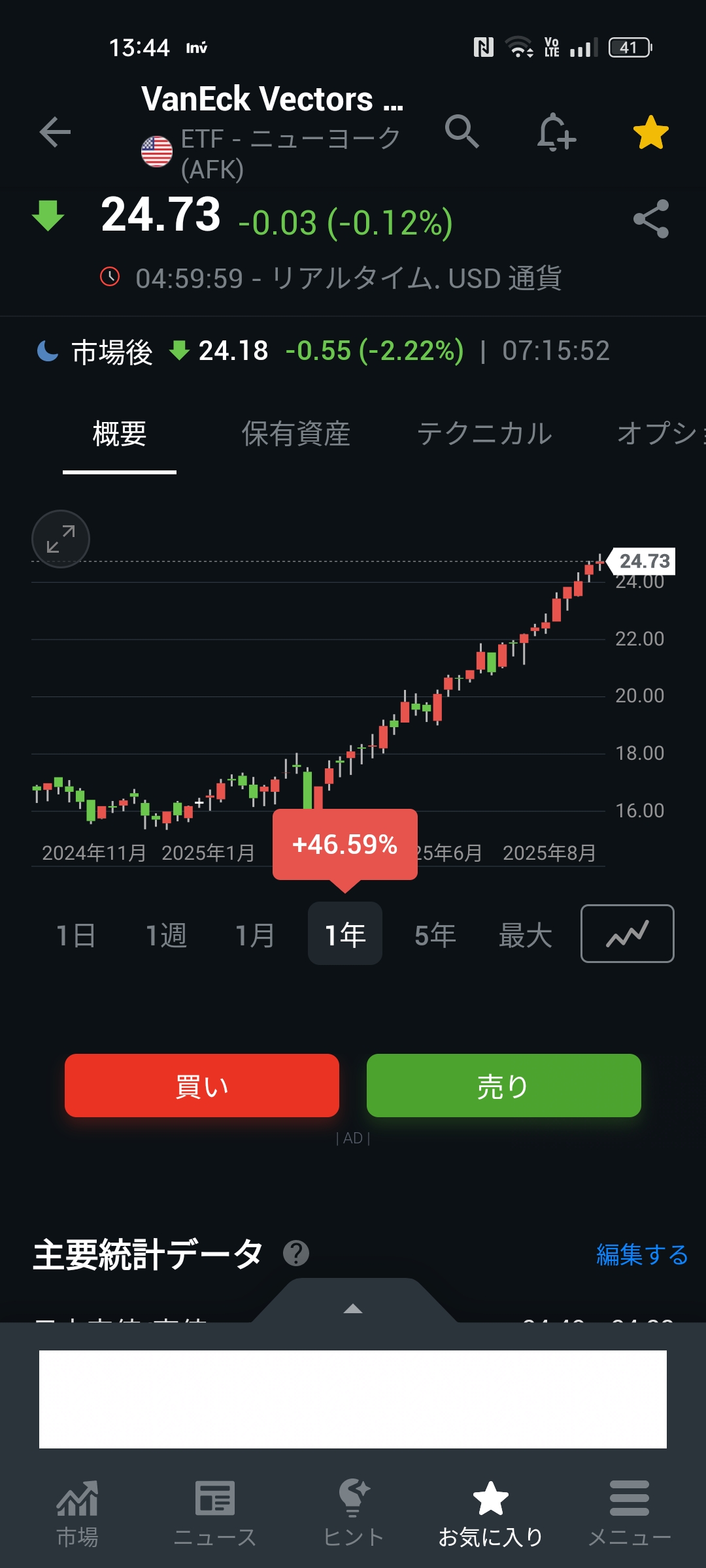Show the 1月 chart range
This screenshot has width=706, height=1568.
click(x=255, y=934)
